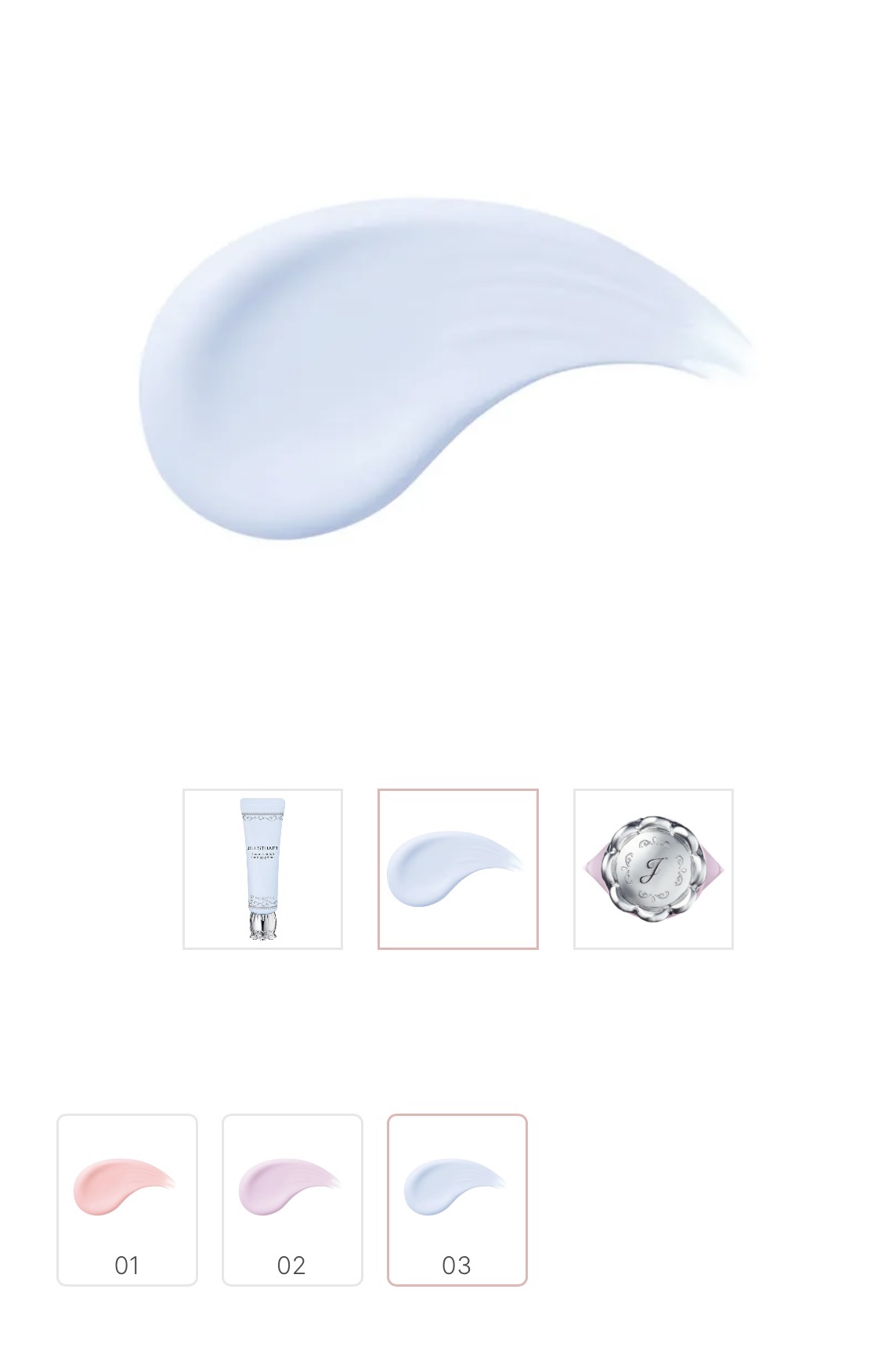Choose color 01 pink shade
The height and width of the screenshot is (1354, 896).
click(127, 1199)
